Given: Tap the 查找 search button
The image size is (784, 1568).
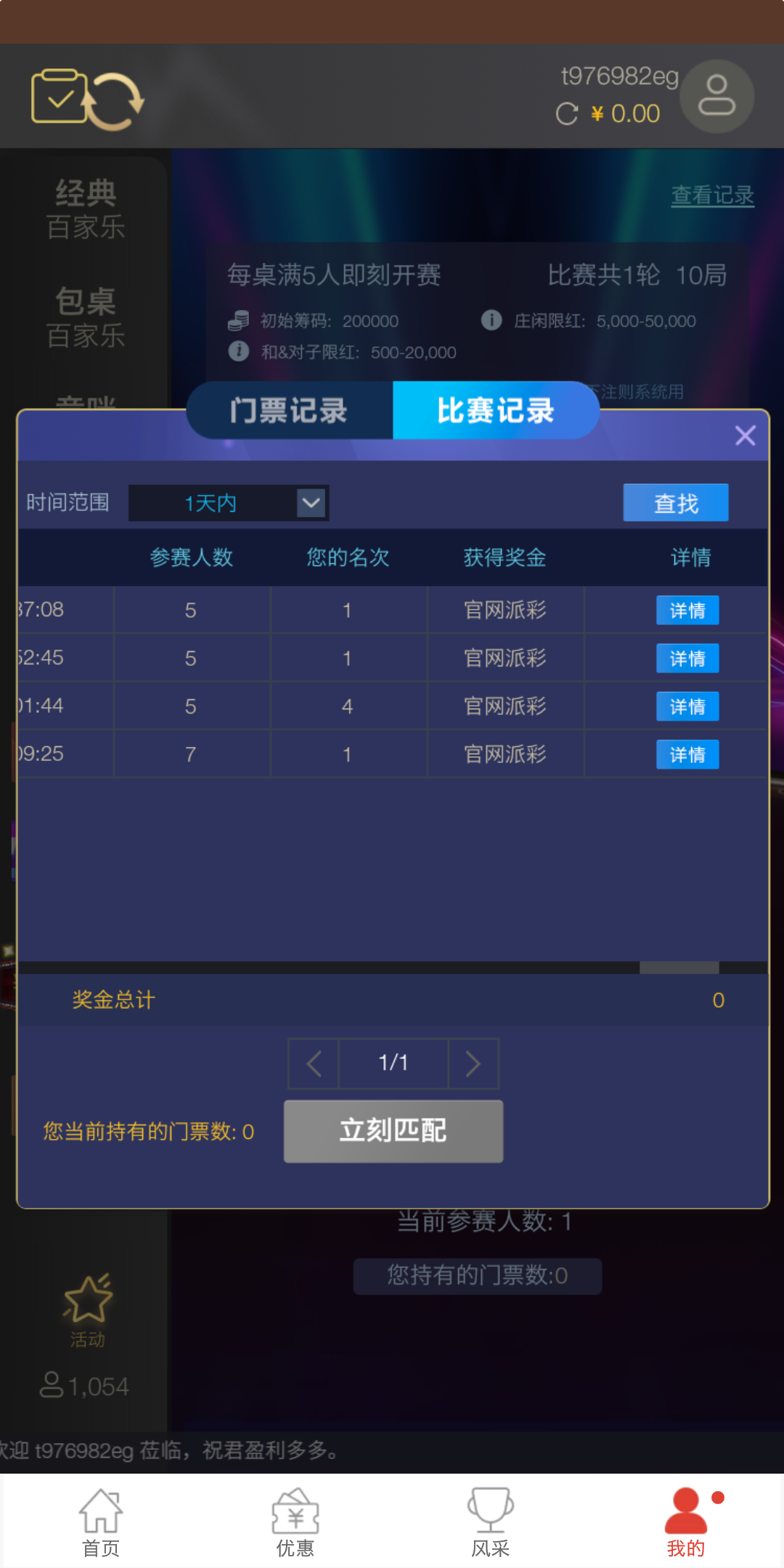Looking at the screenshot, I should click(x=675, y=502).
